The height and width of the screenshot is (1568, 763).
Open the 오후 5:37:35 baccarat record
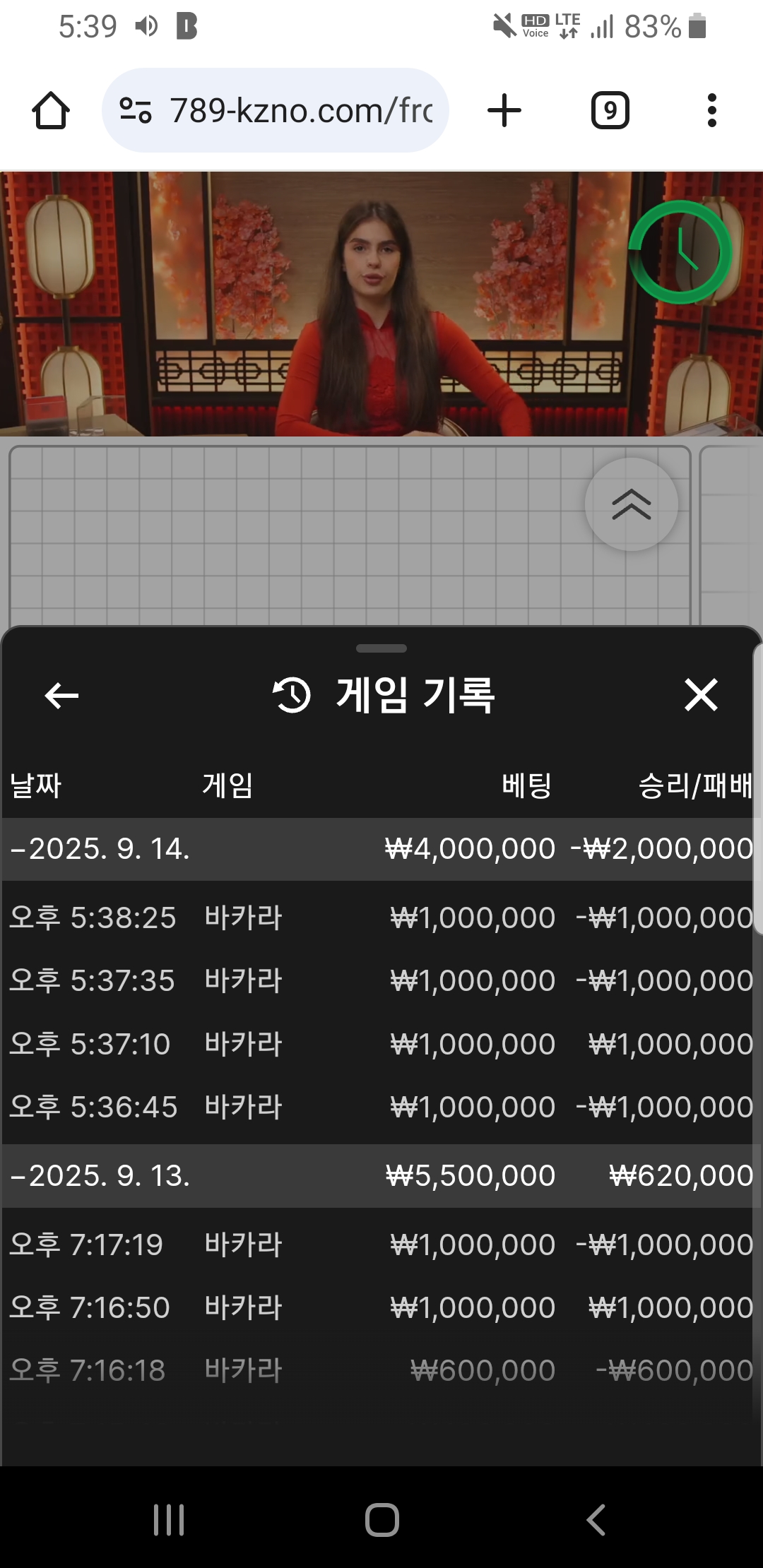click(381, 981)
